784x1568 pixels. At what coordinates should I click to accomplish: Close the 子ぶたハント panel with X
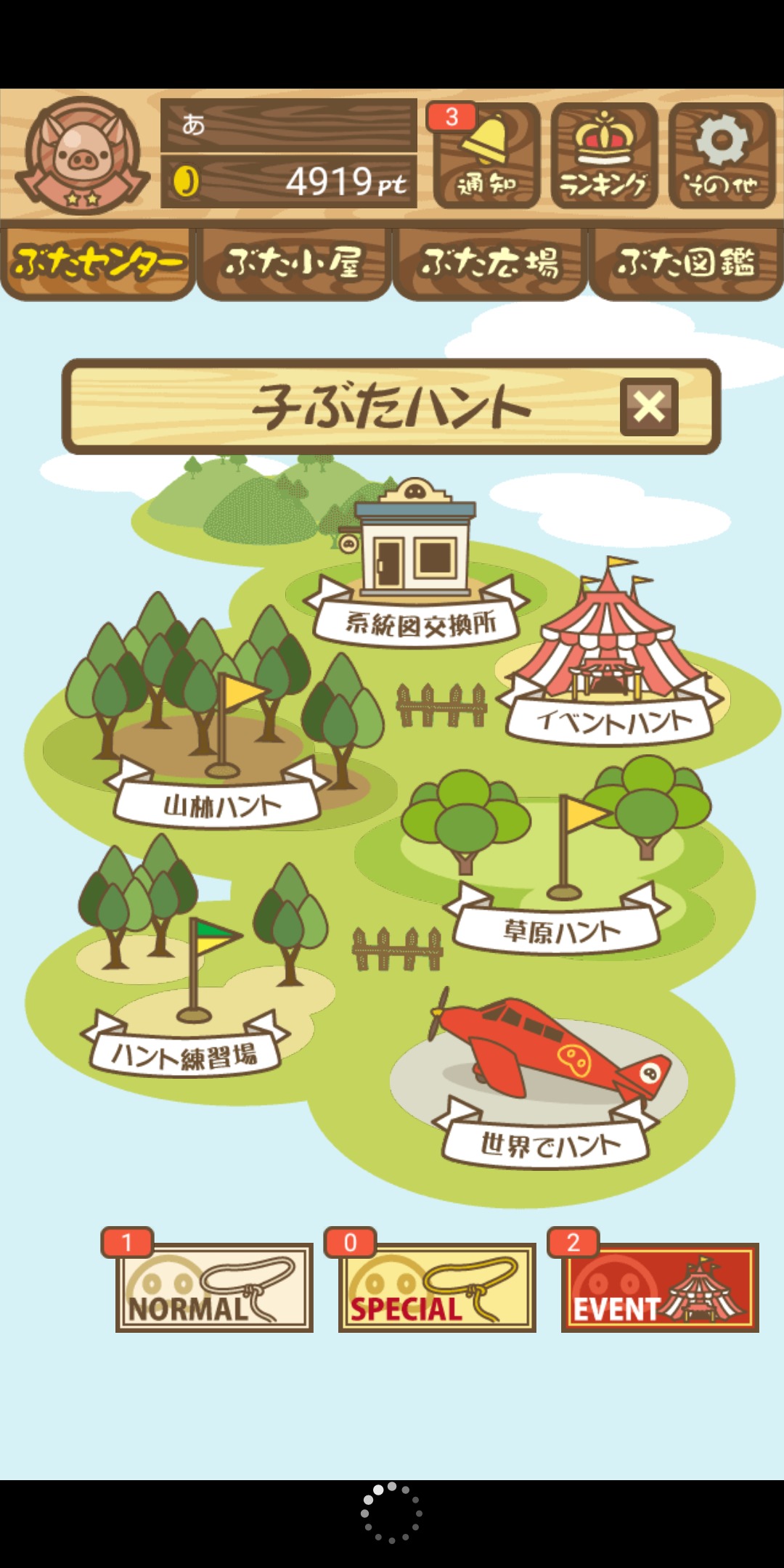(x=648, y=408)
